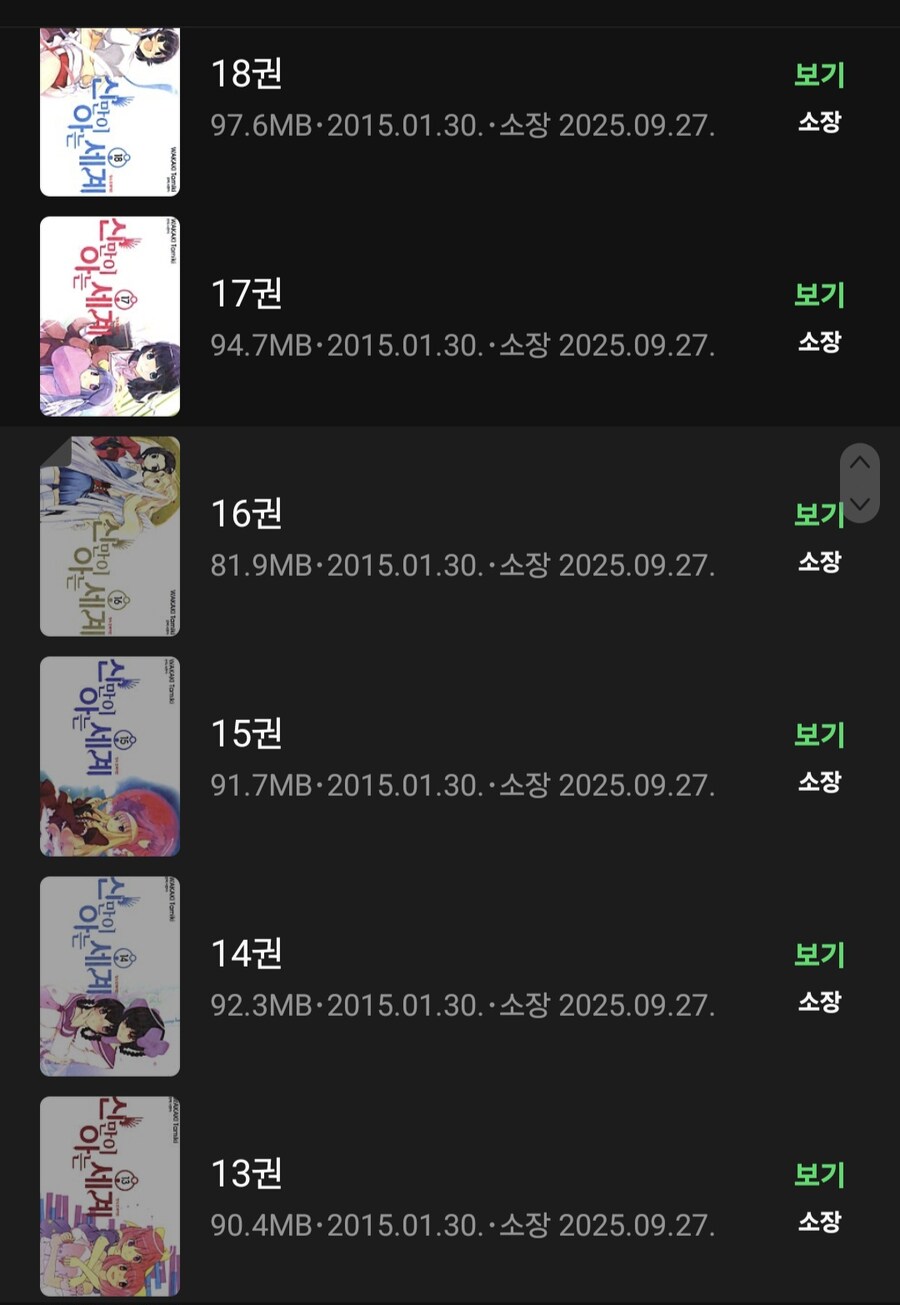Screen dimensions: 900x1305
Task: Select the 15권 cover thumbnail
Action: (x=110, y=756)
